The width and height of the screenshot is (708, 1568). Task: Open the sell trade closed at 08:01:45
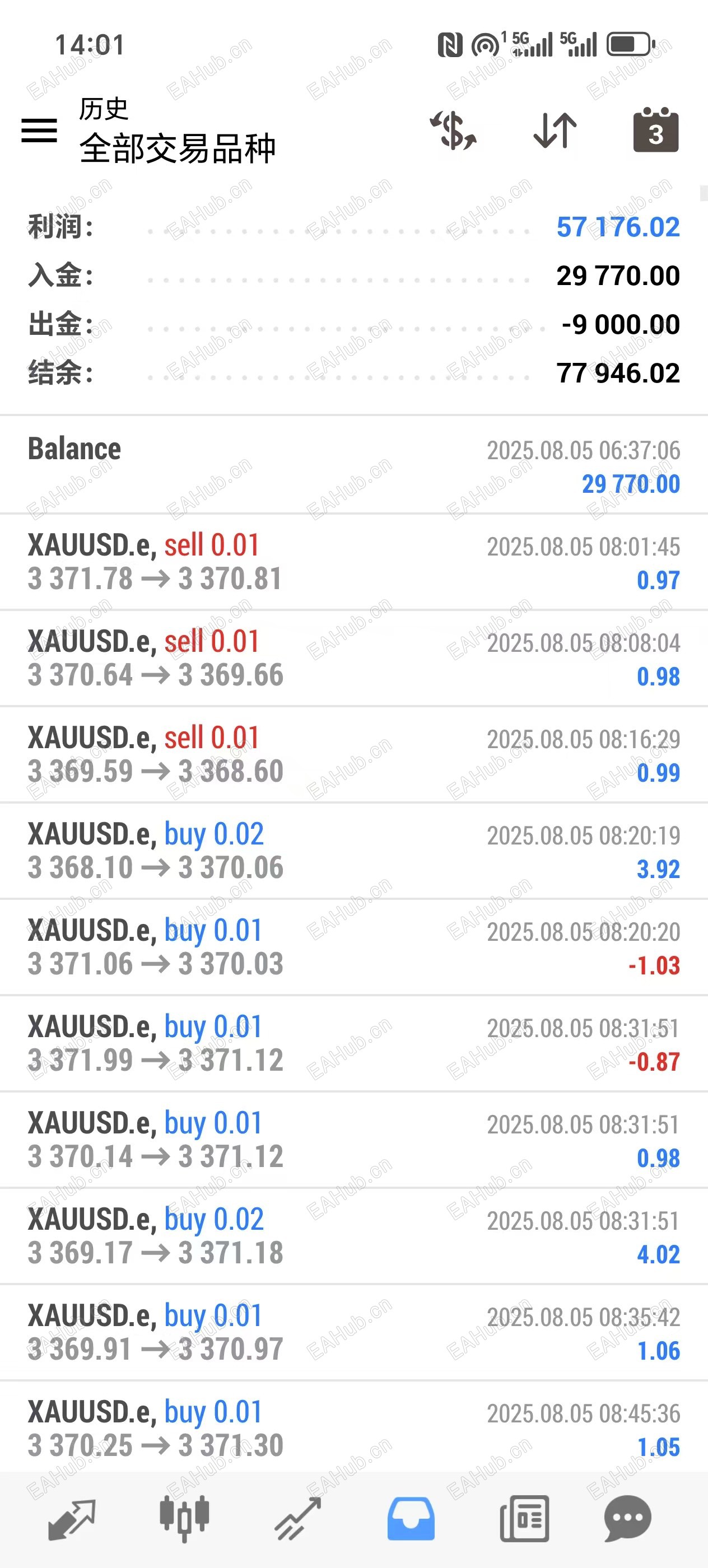point(353,562)
